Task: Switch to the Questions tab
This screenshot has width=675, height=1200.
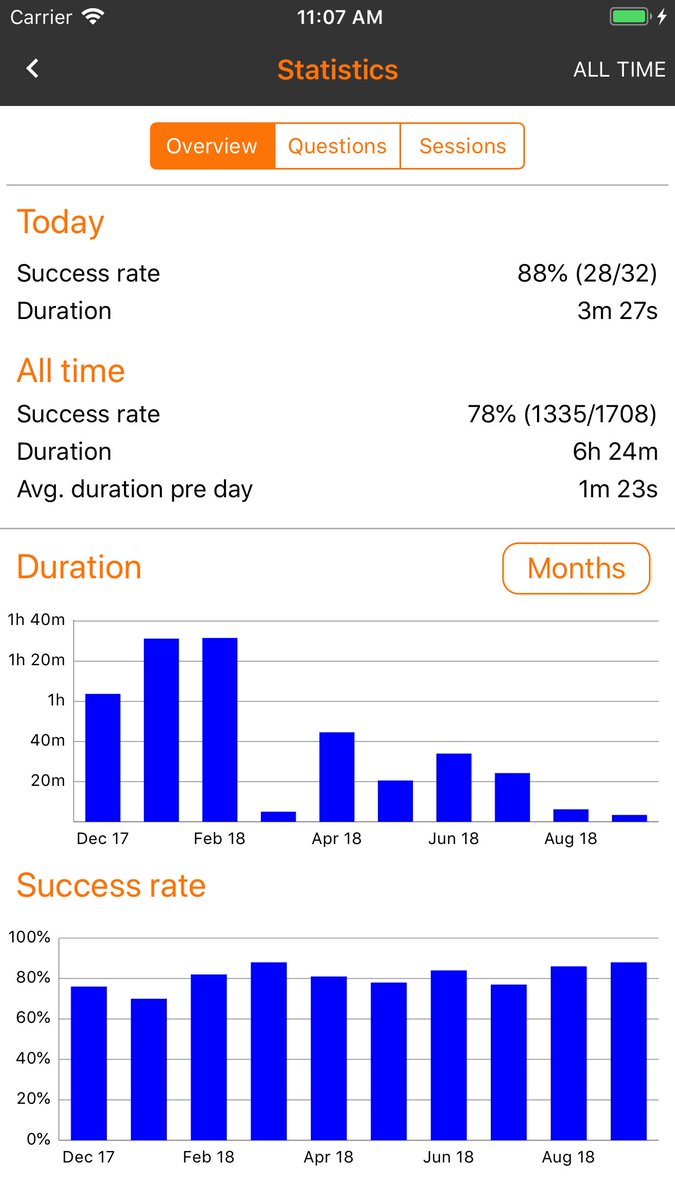Action: click(337, 146)
